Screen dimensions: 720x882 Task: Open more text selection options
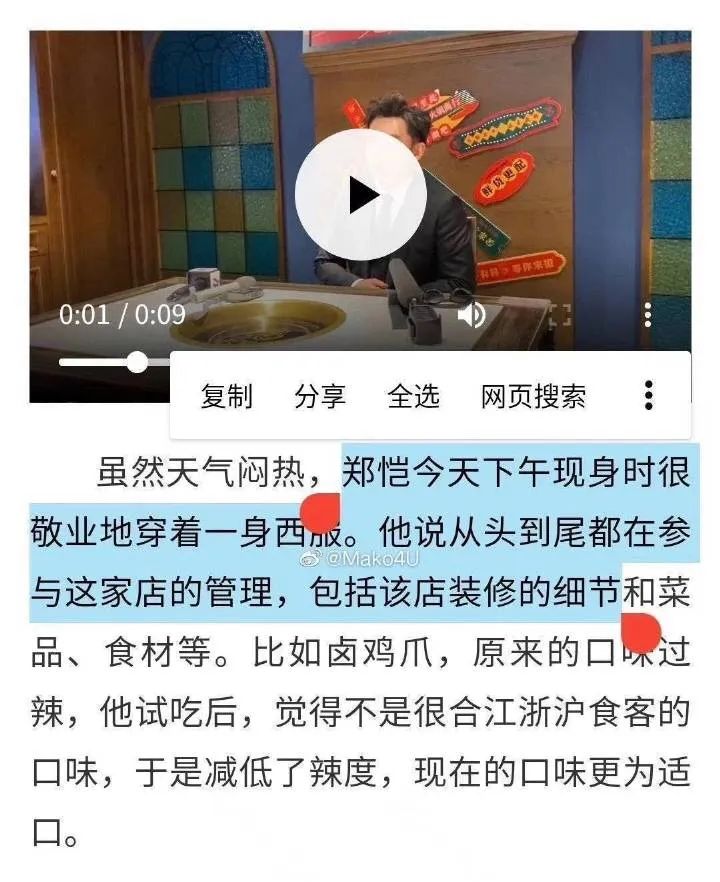(648, 396)
